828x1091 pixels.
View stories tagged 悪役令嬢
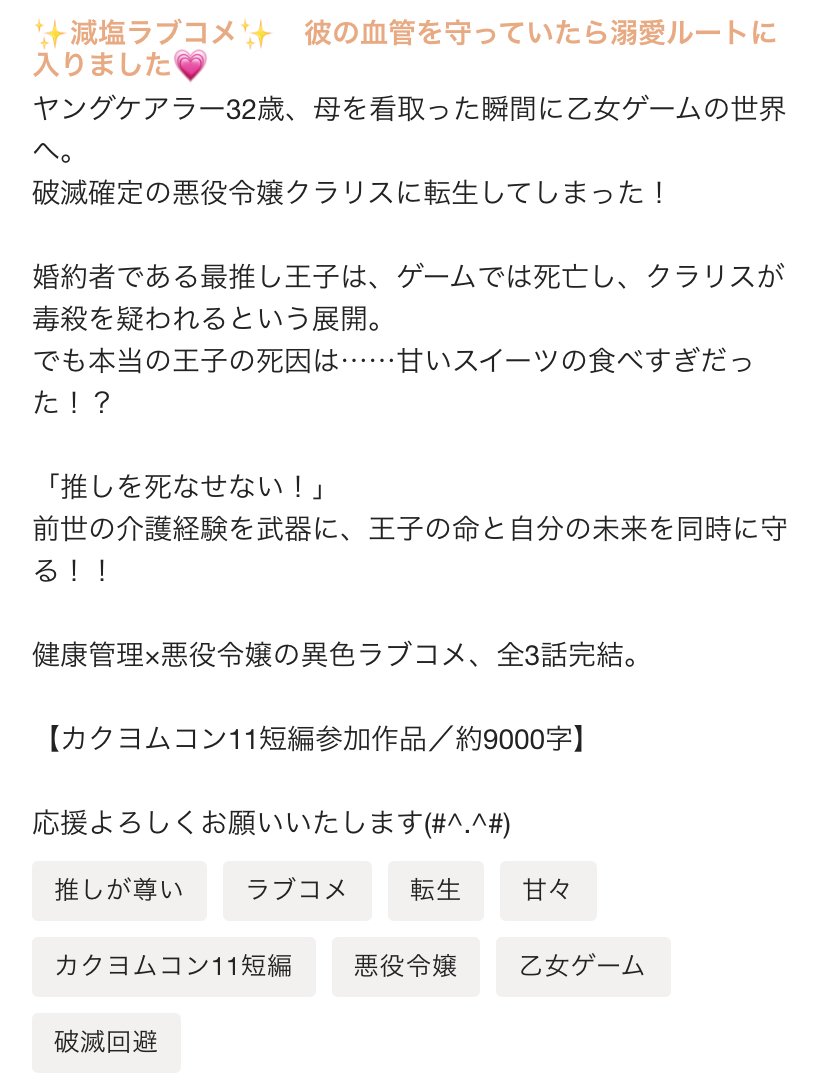click(x=405, y=966)
